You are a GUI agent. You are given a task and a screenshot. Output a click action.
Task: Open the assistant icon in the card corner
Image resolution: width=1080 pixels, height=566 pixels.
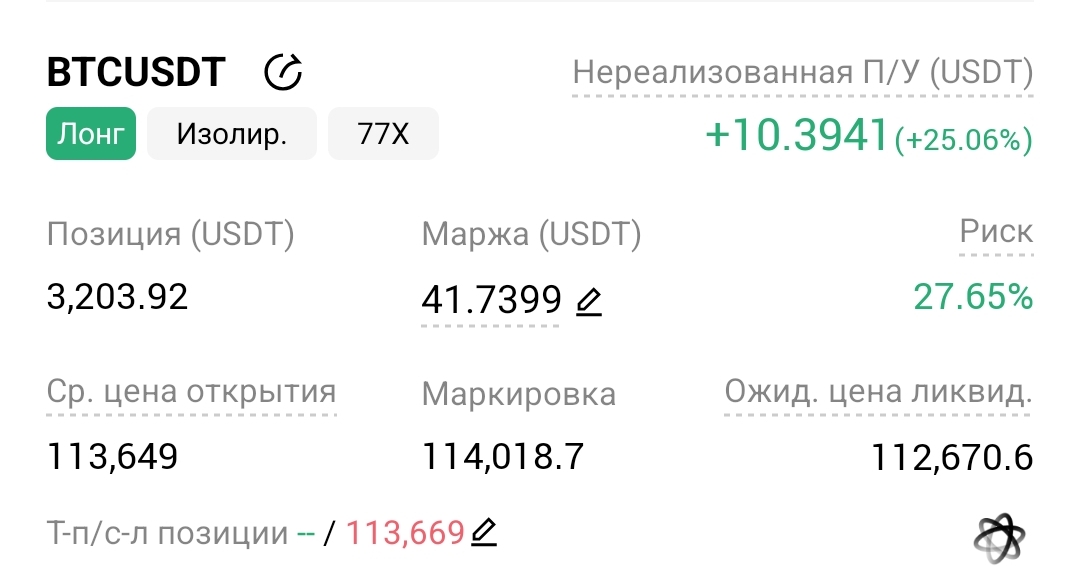(1000, 537)
